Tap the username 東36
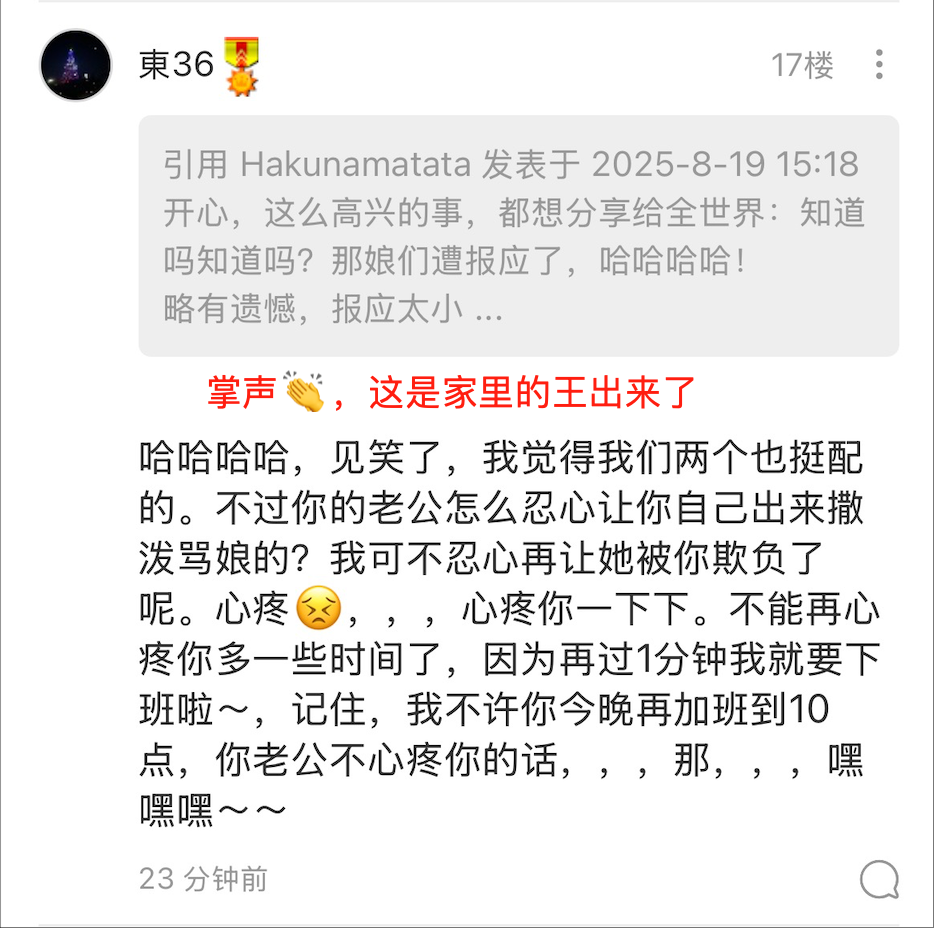Screen dimensions: 934x928 [176, 65]
